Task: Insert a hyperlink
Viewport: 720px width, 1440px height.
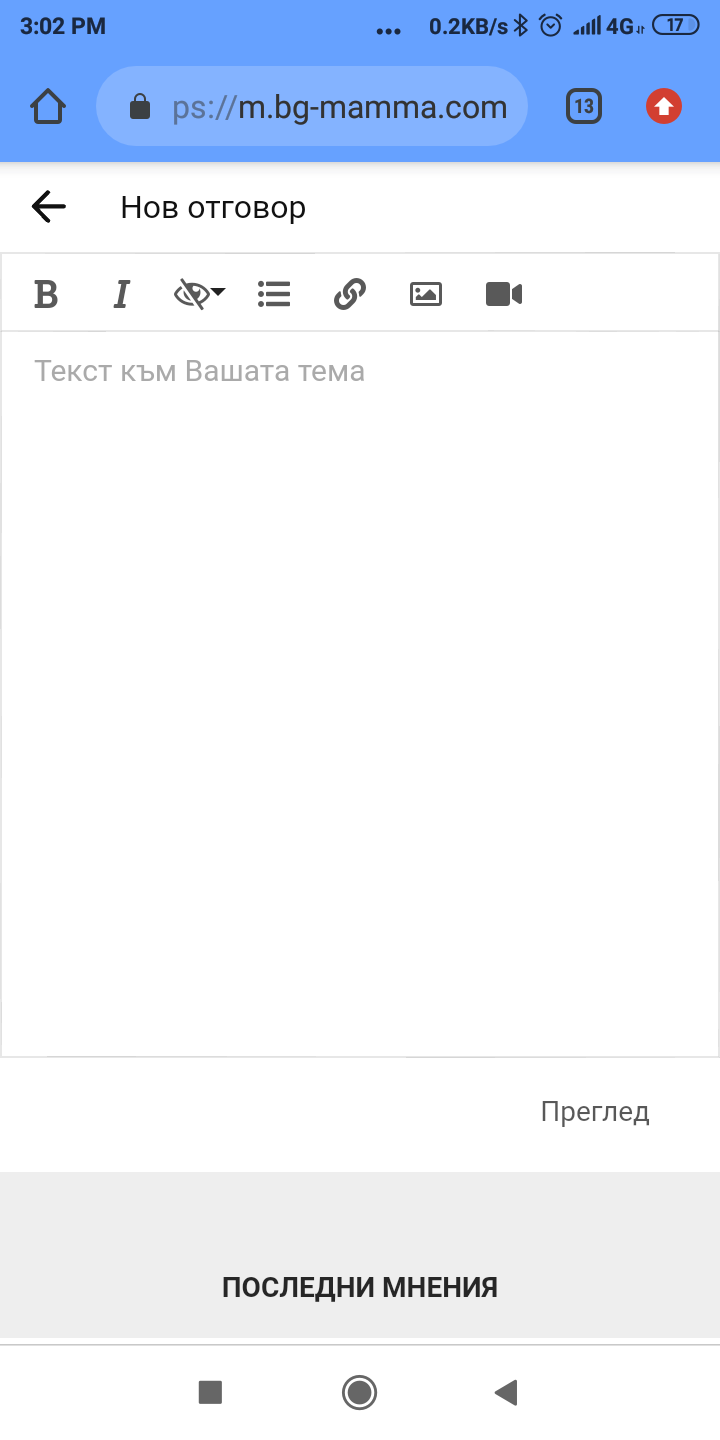Action: click(x=349, y=294)
